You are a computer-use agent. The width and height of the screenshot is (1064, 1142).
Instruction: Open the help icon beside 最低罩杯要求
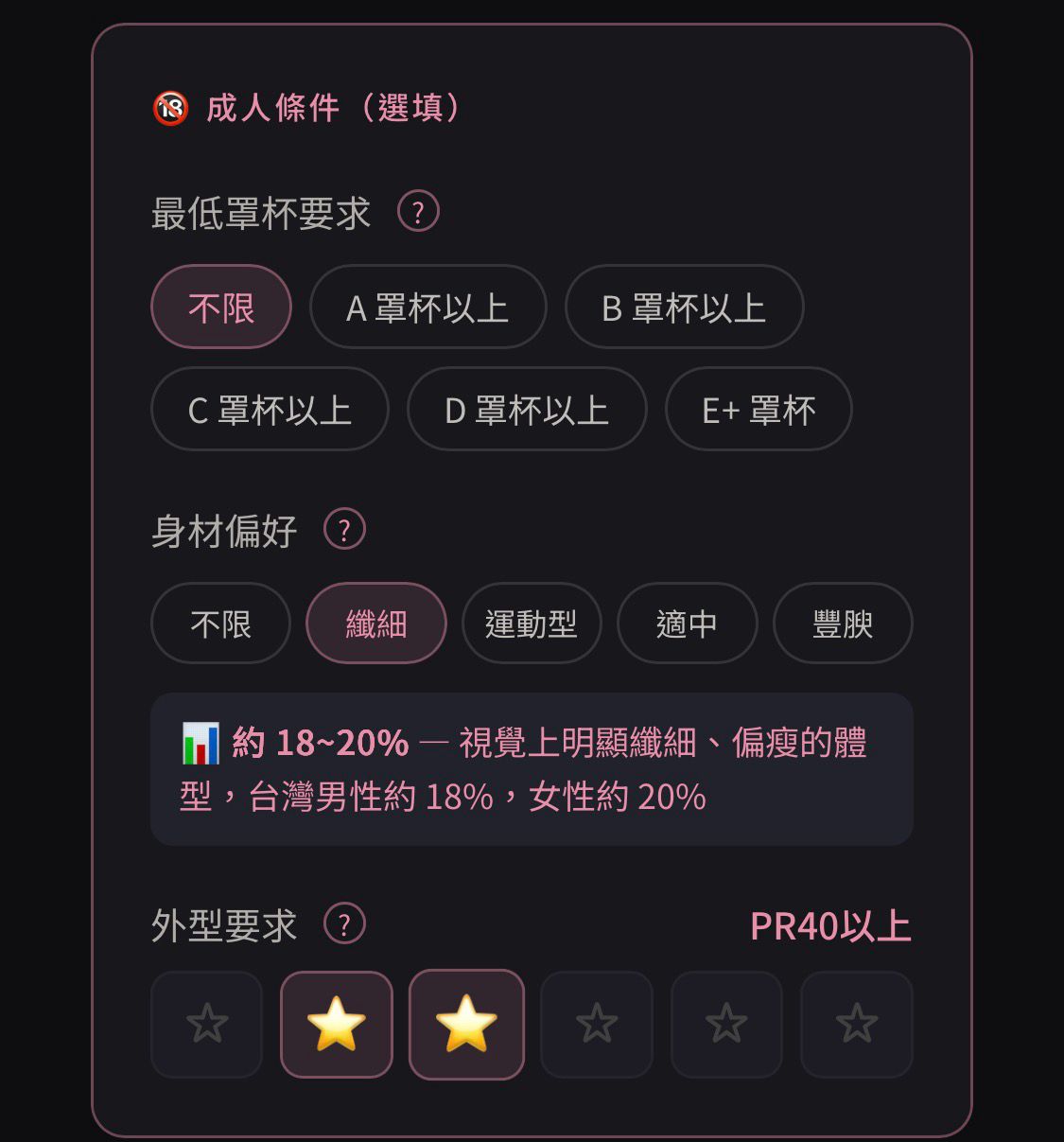coord(418,212)
